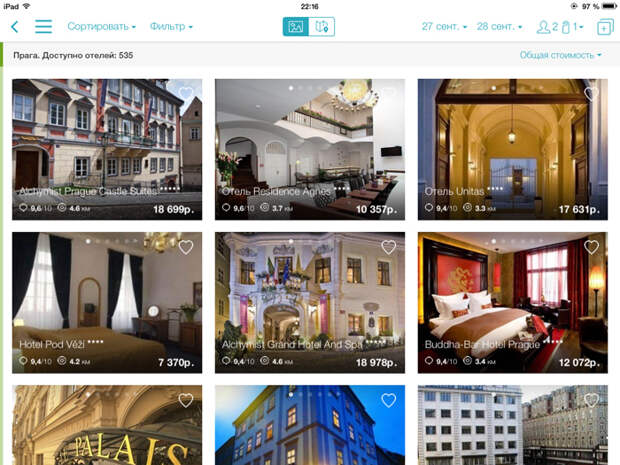Go back using the top arrow
This screenshot has height=465, width=620.
(x=14, y=27)
